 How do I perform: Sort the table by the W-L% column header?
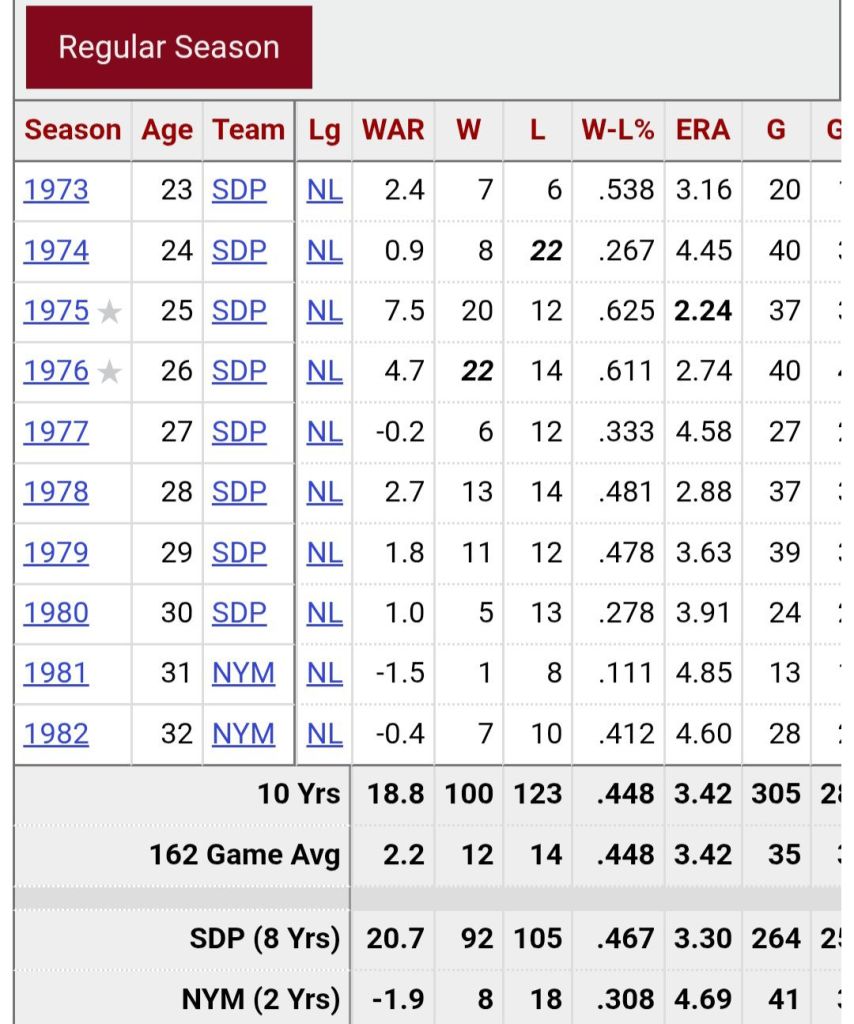617,130
